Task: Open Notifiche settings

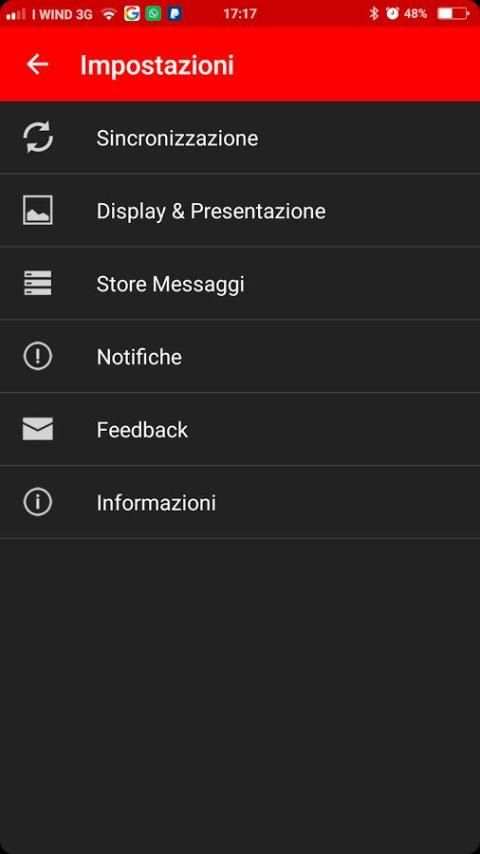Action: tap(240, 356)
